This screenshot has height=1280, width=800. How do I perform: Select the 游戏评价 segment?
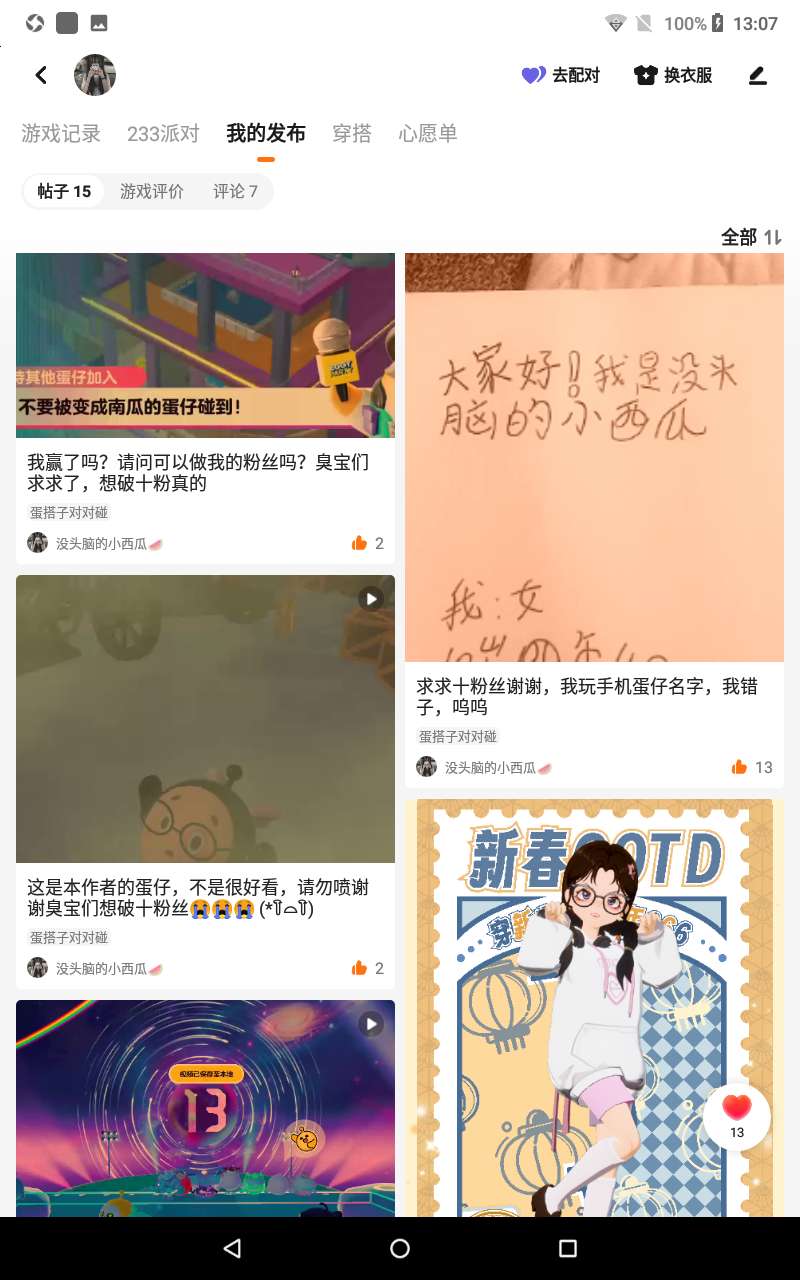[x=152, y=191]
